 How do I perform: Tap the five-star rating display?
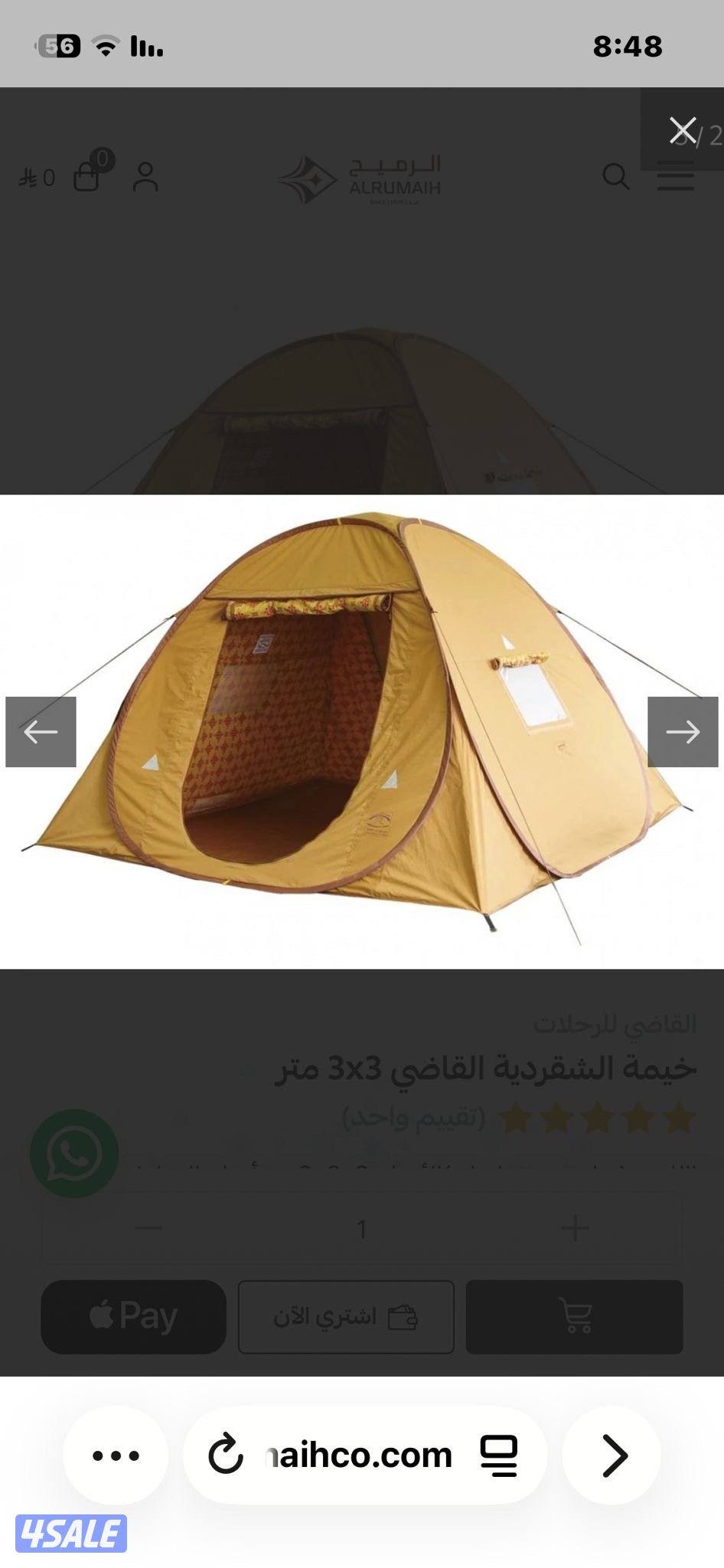click(x=597, y=1118)
